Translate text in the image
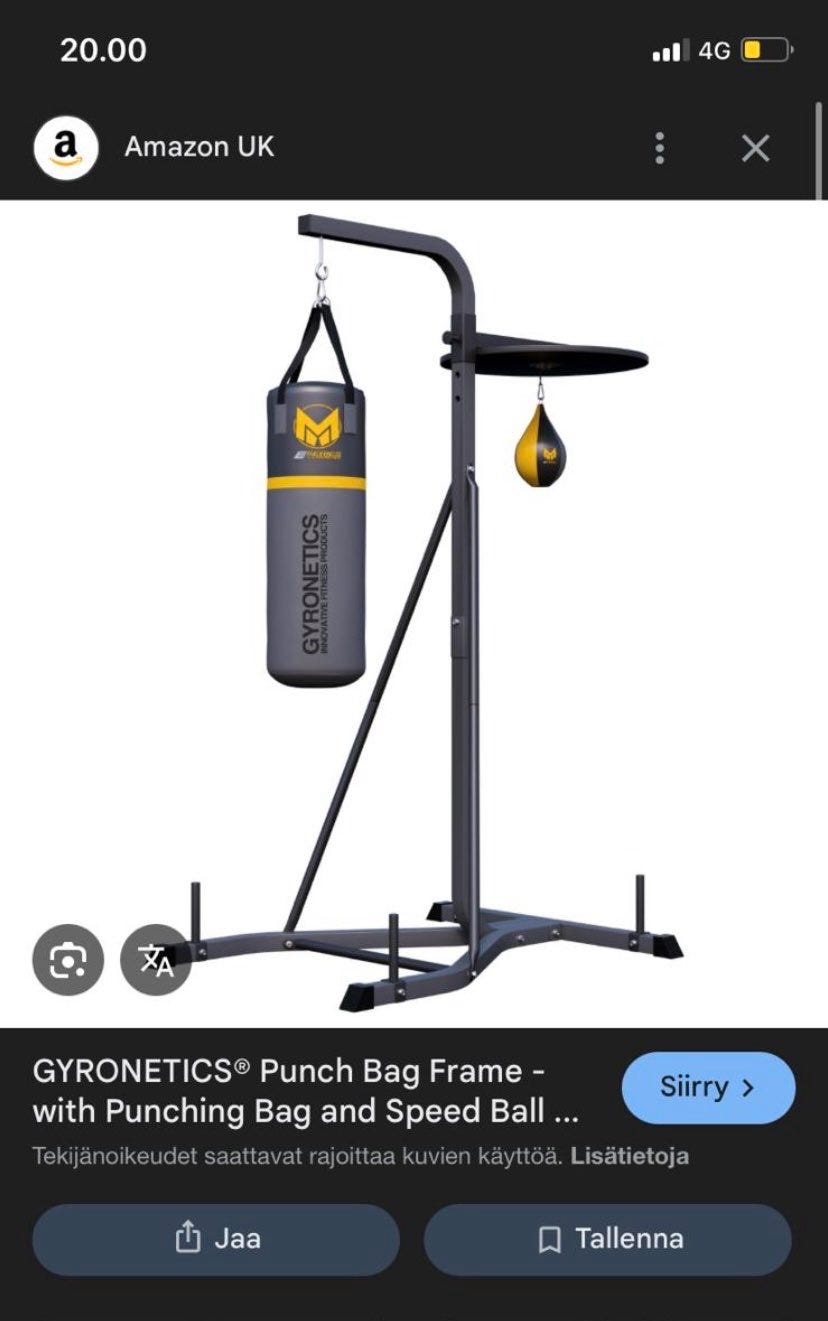The height and width of the screenshot is (1321, 828). point(155,959)
